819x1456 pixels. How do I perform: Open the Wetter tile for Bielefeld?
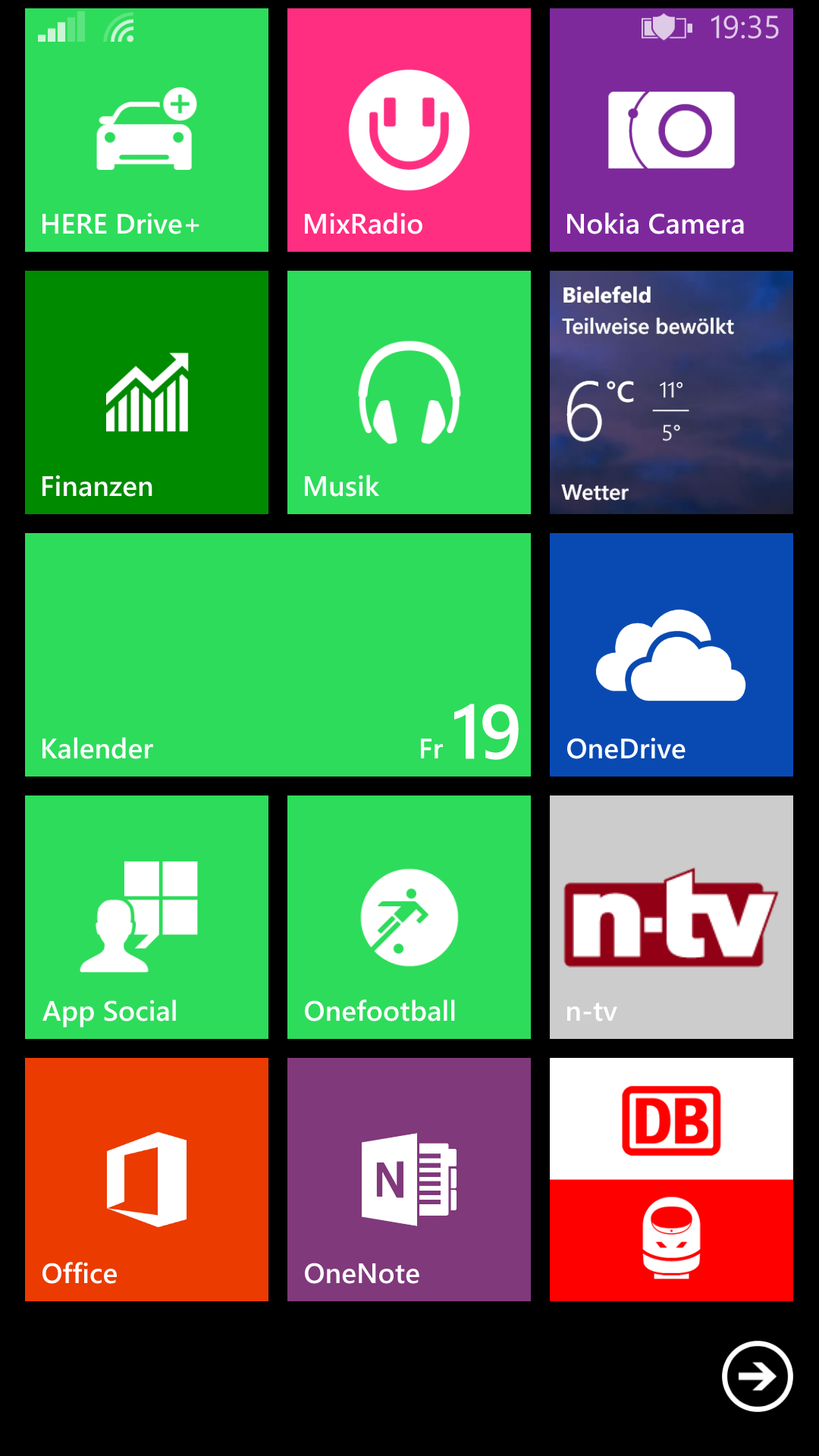(671, 392)
